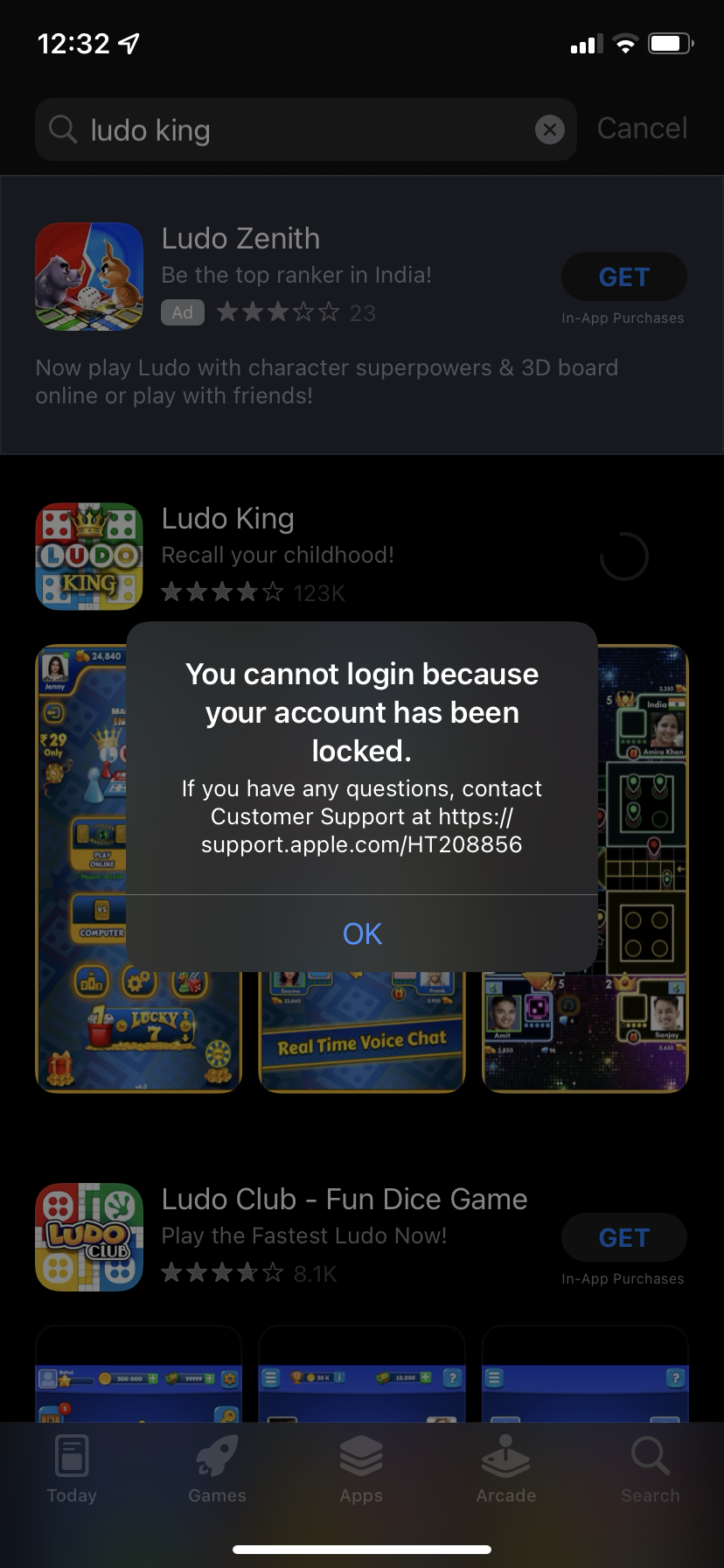Clear the ludo king search text

tap(549, 130)
